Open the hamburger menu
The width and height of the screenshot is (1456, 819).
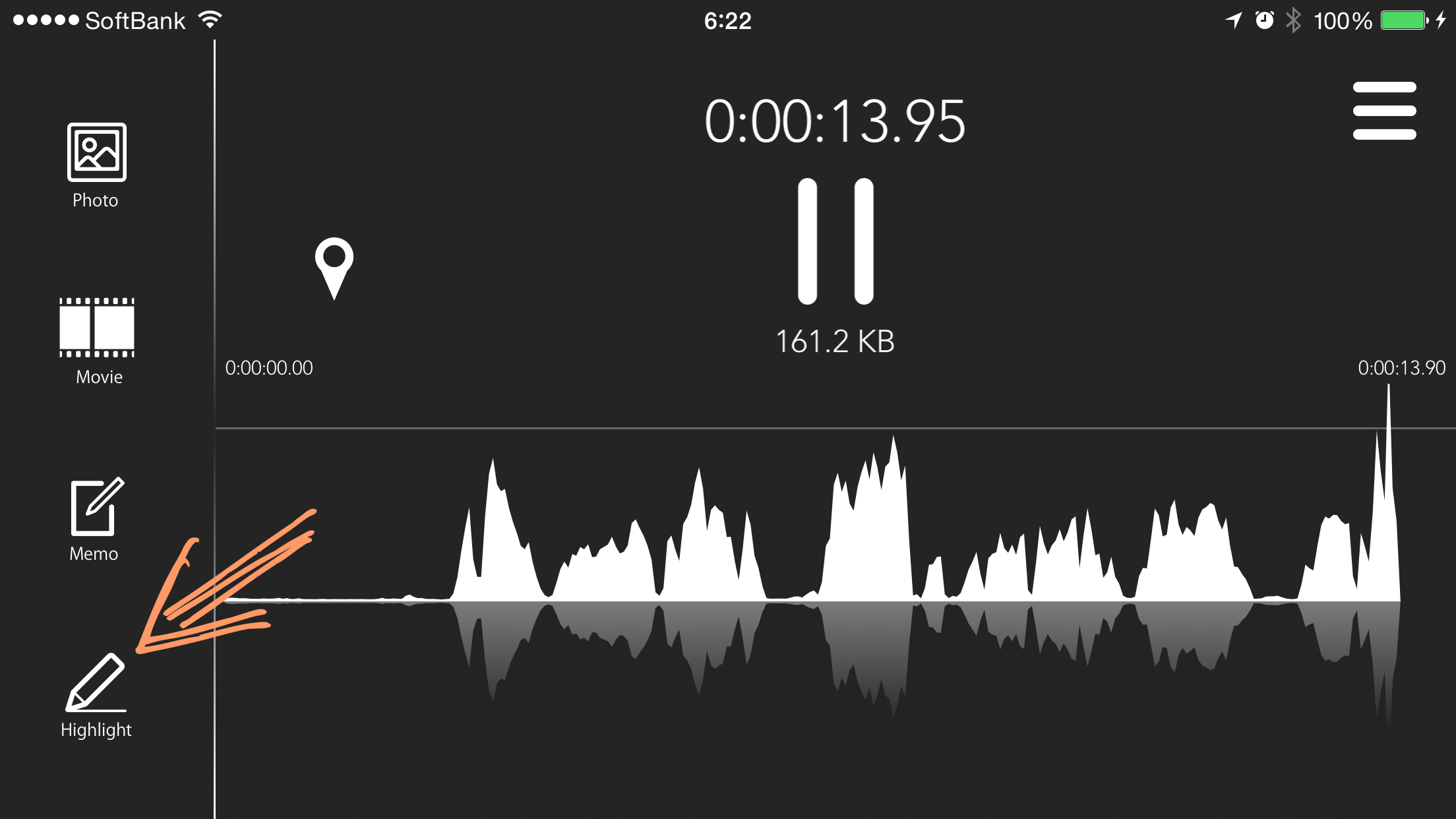click(1384, 111)
